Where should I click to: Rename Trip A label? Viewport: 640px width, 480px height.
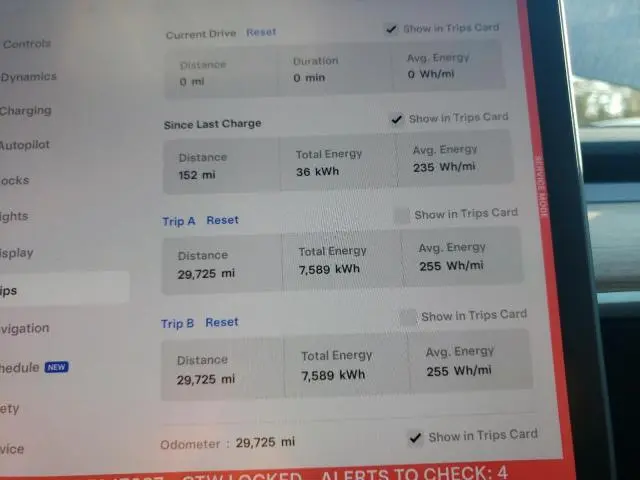pos(179,221)
